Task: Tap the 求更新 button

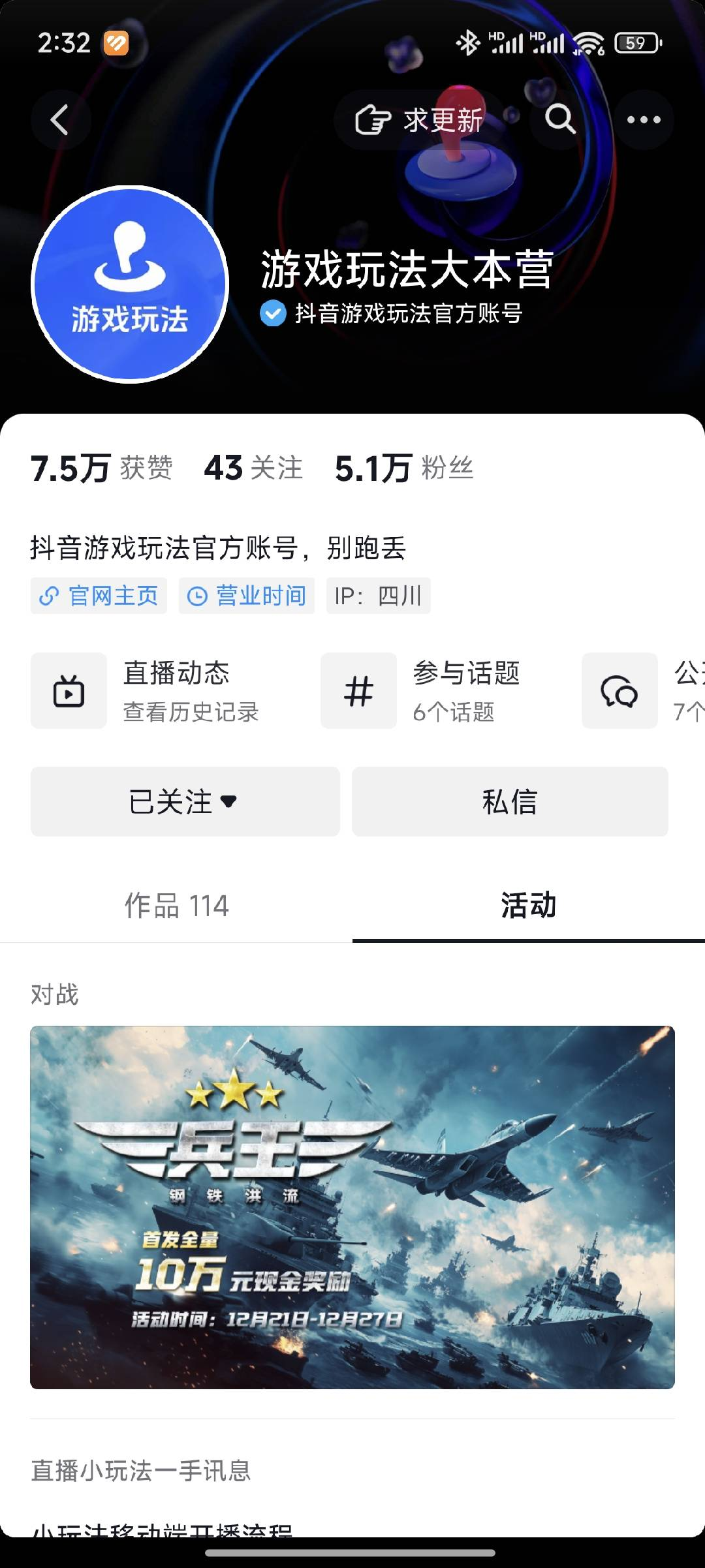Action: pos(419,120)
